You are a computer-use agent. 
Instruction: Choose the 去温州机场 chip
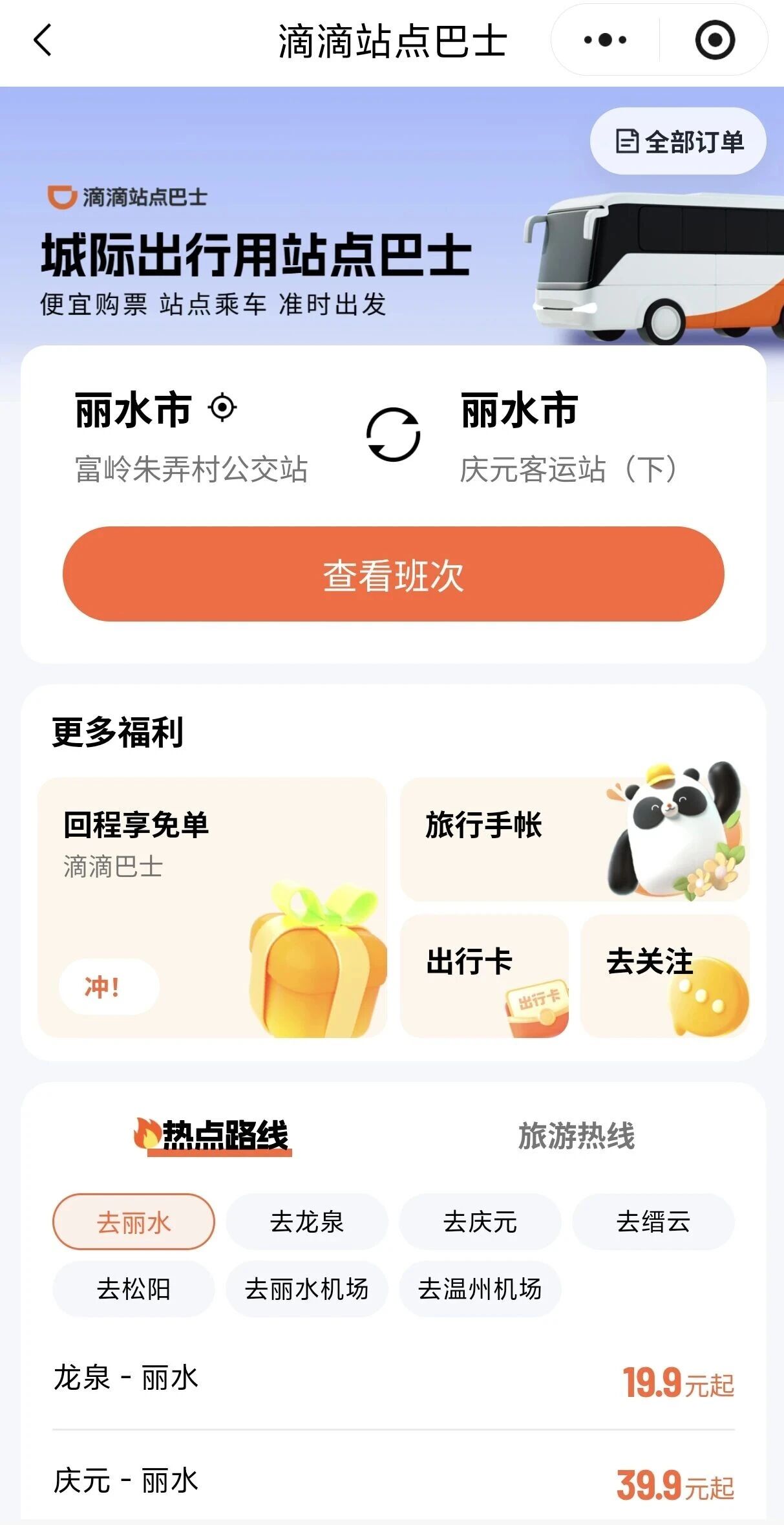(480, 1289)
